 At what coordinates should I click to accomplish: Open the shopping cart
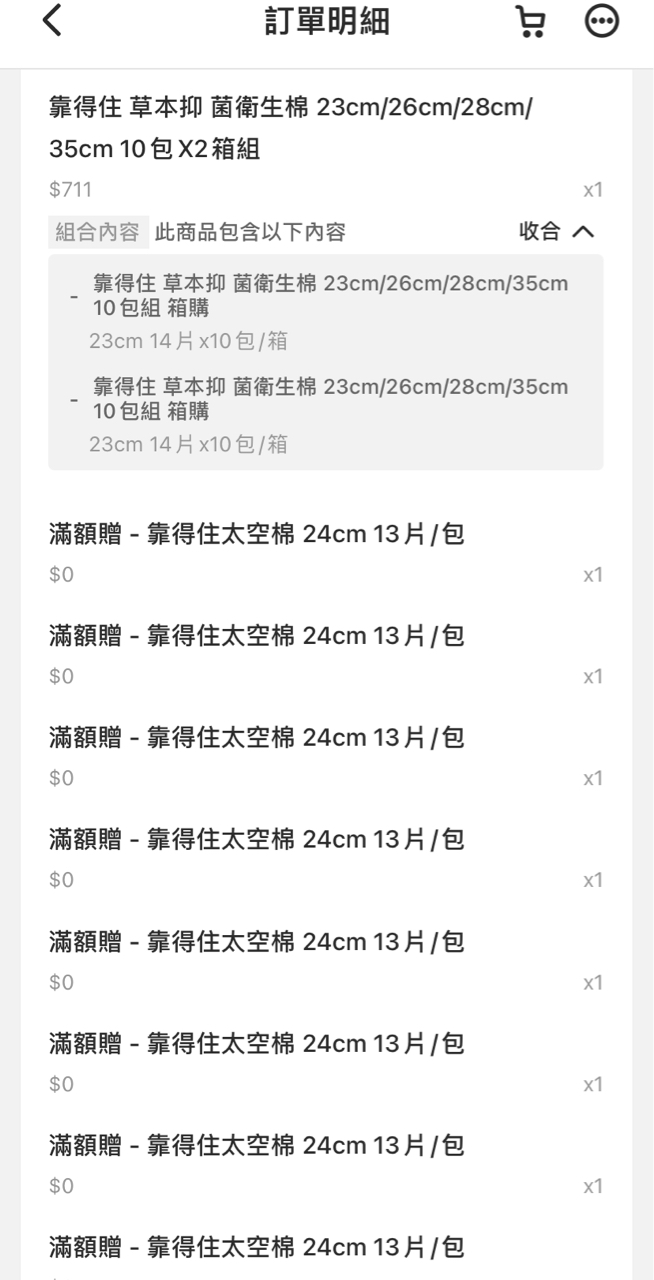pos(530,22)
